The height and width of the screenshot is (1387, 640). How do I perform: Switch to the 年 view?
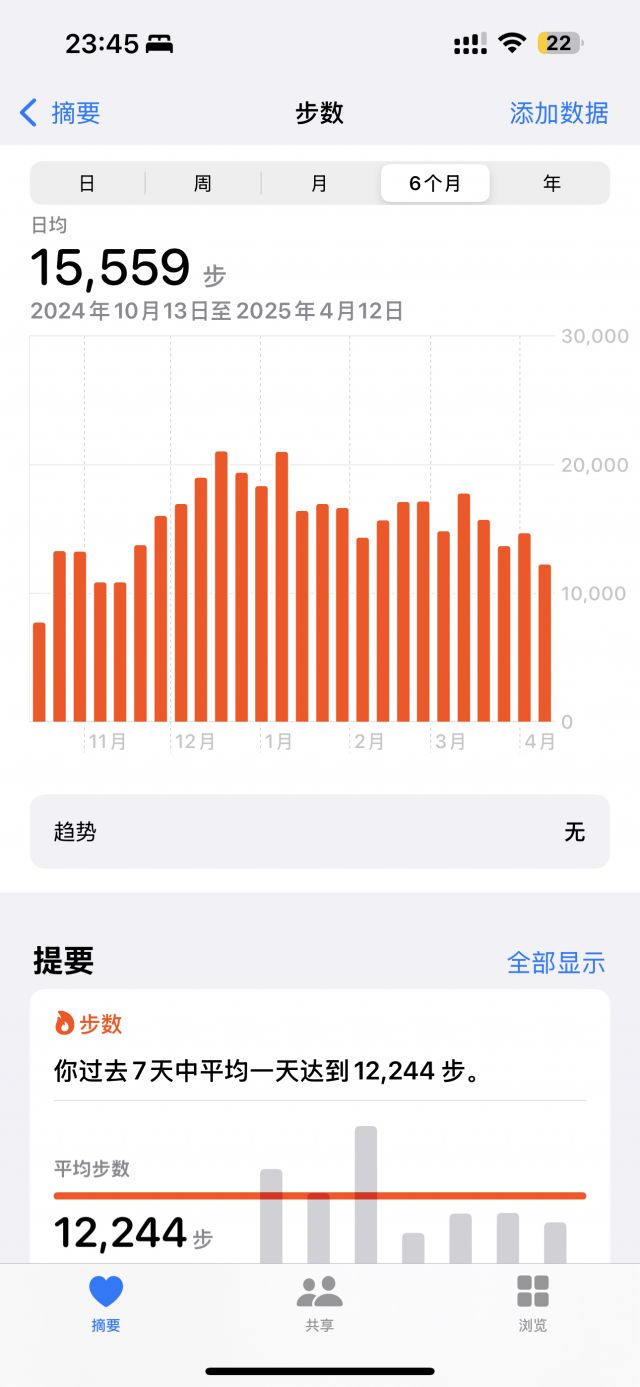pyautogui.click(x=552, y=184)
